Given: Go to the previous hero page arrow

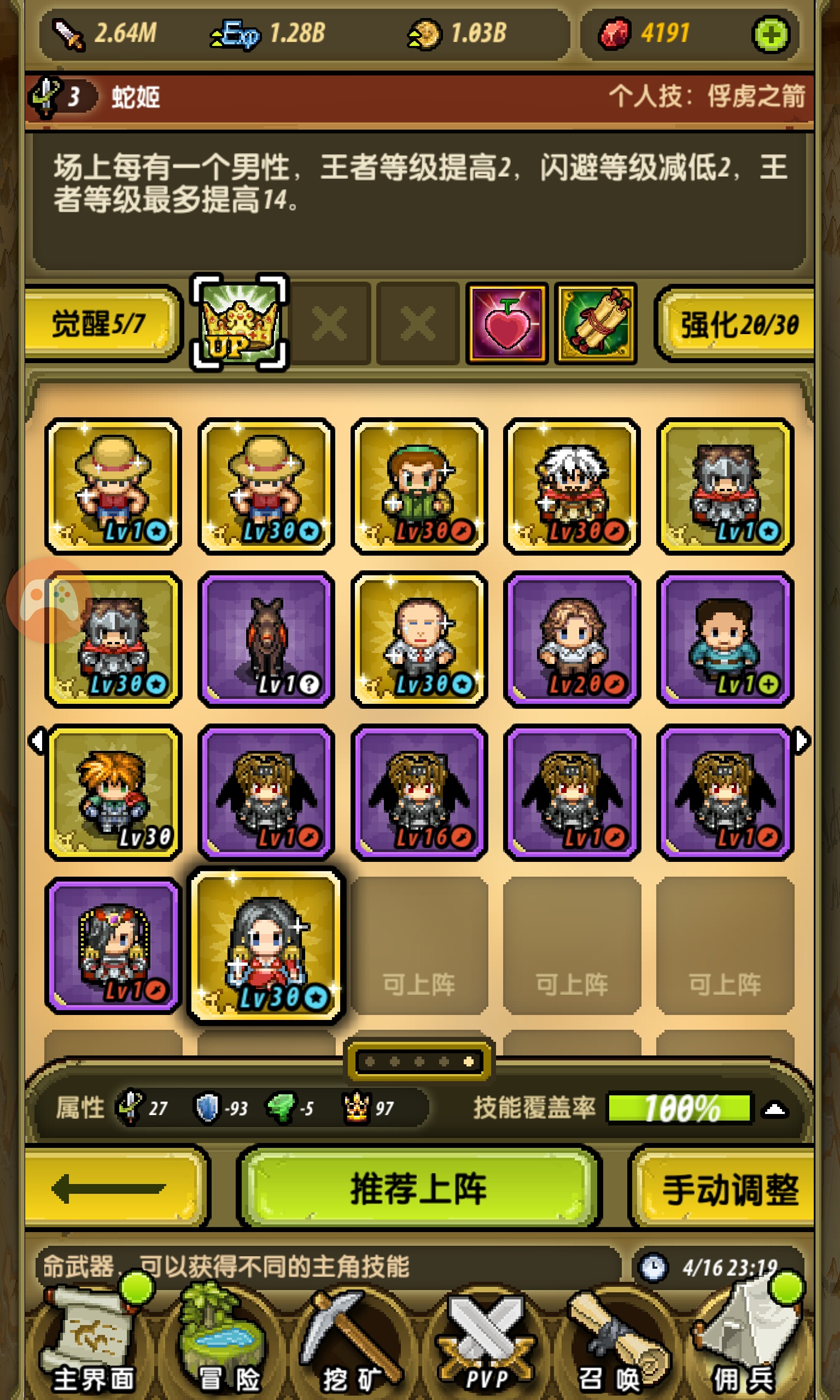Looking at the screenshot, I should (37, 740).
